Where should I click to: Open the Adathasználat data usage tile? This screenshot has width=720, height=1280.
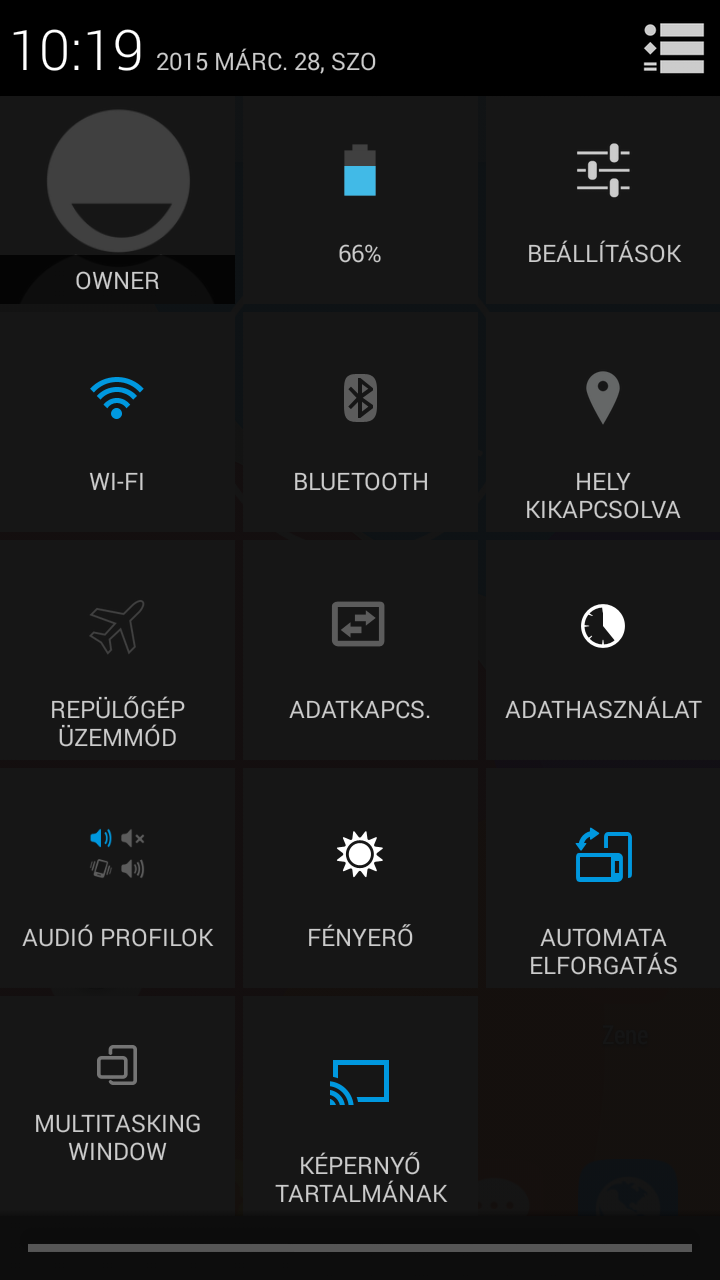601,650
